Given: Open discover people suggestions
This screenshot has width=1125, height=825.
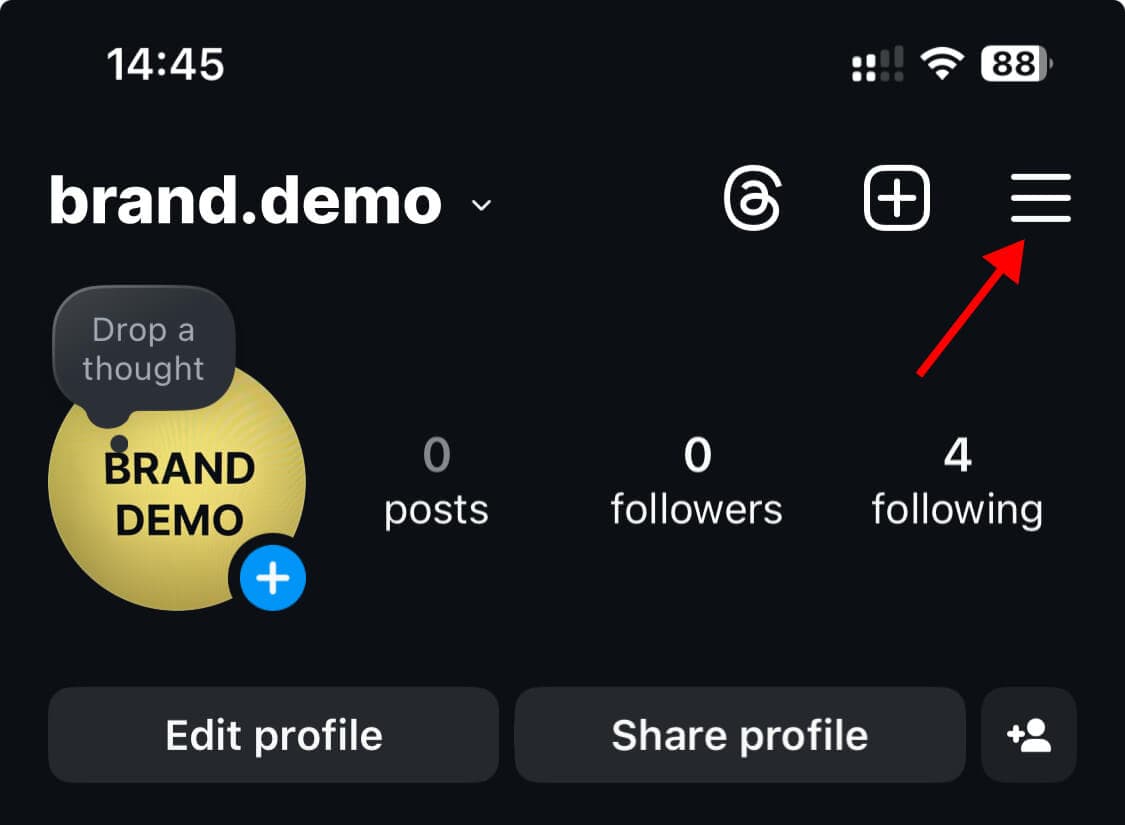Looking at the screenshot, I should point(1028,735).
